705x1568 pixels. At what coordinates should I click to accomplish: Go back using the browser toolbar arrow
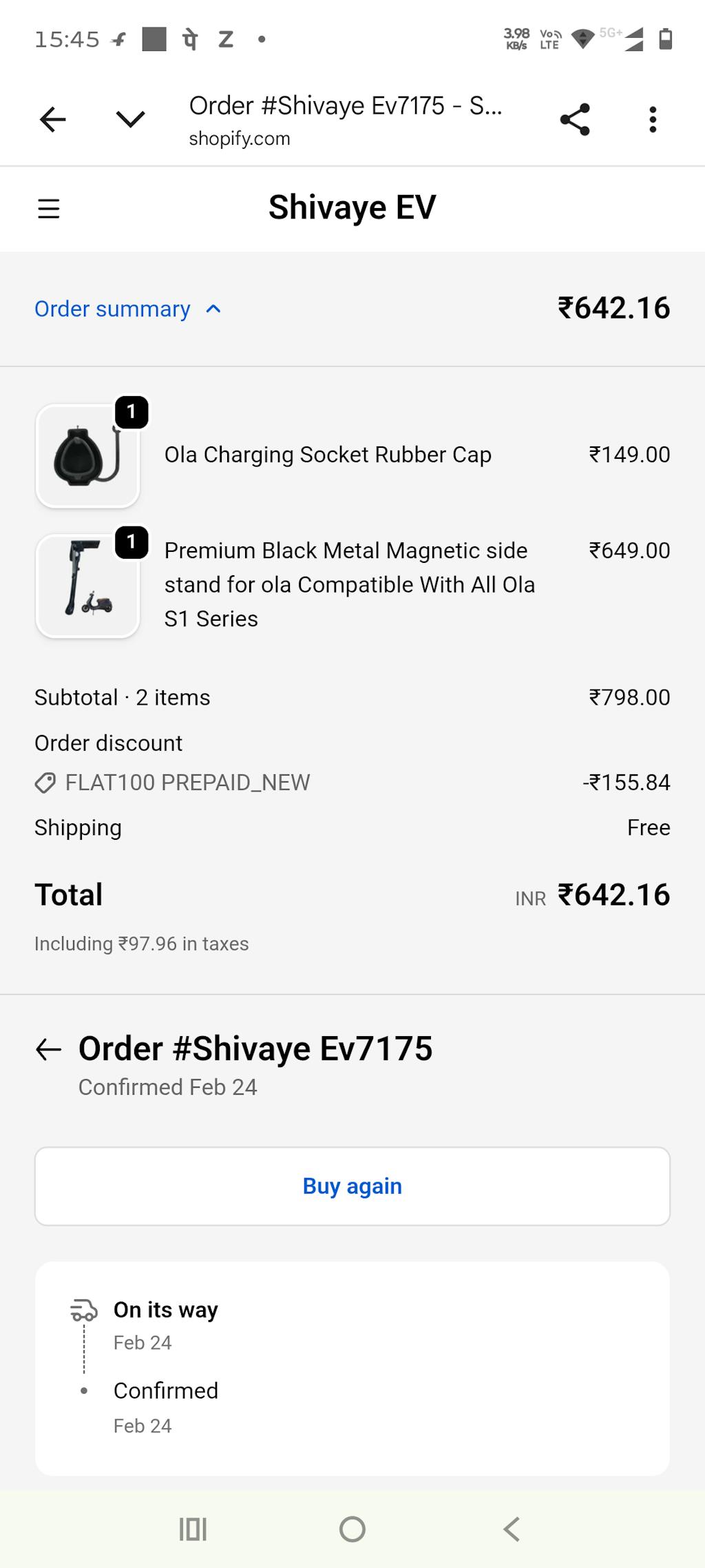(52, 120)
